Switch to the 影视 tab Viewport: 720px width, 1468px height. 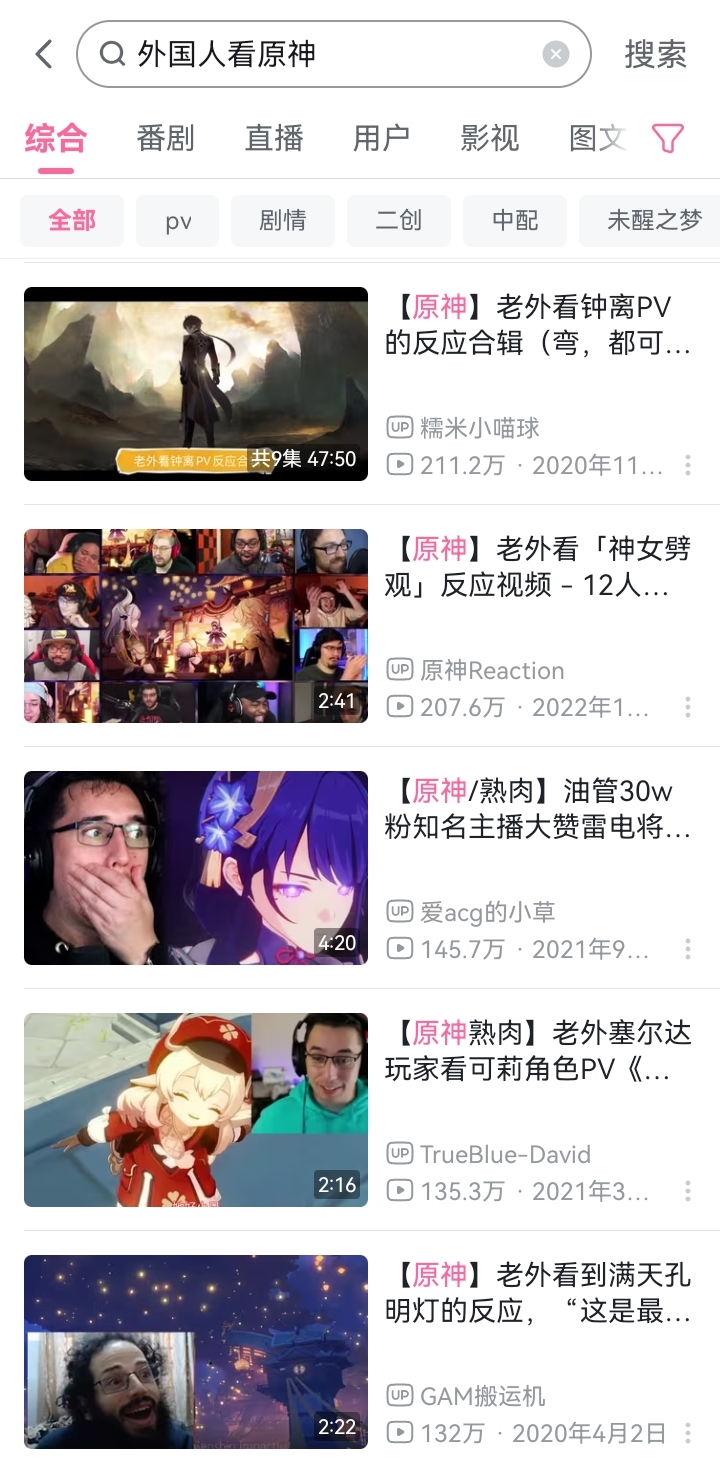489,138
